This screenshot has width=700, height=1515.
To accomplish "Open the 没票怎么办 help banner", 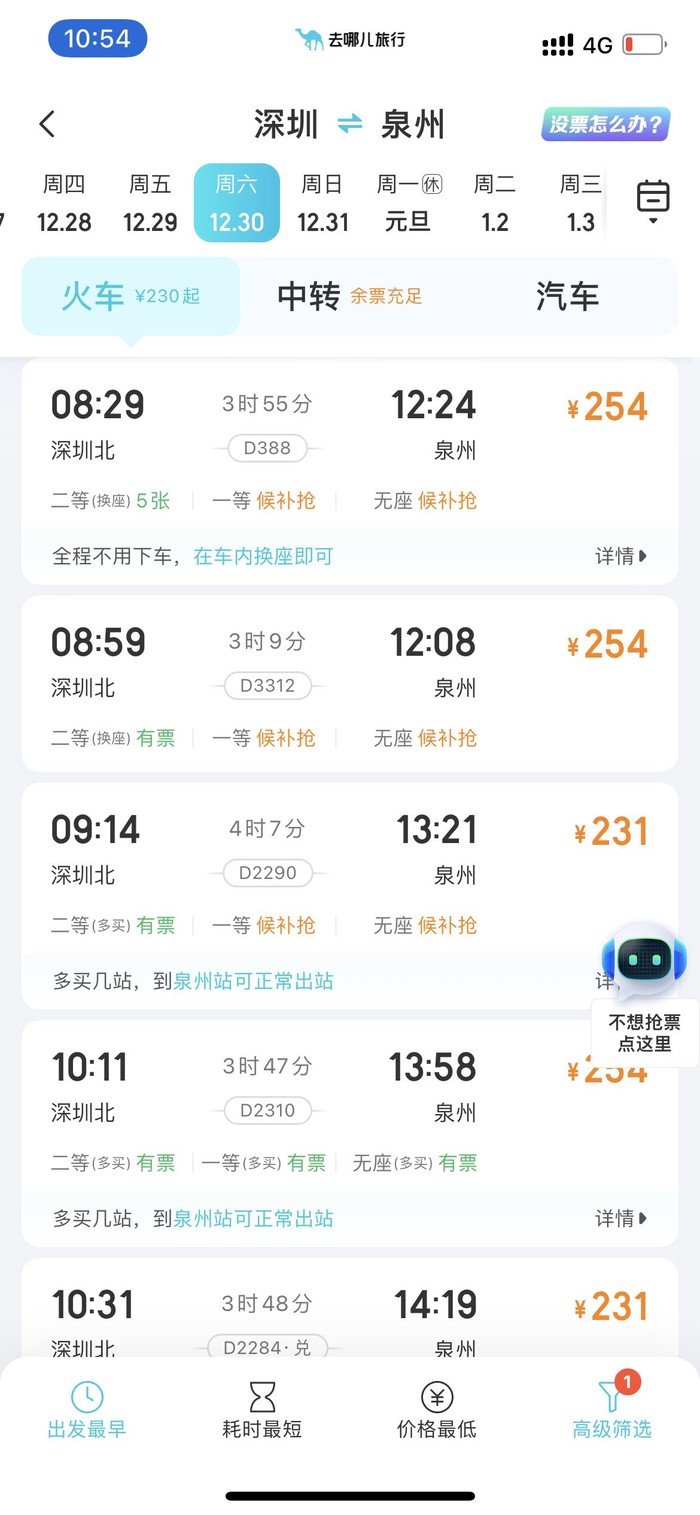I will (x=605, y=125).
